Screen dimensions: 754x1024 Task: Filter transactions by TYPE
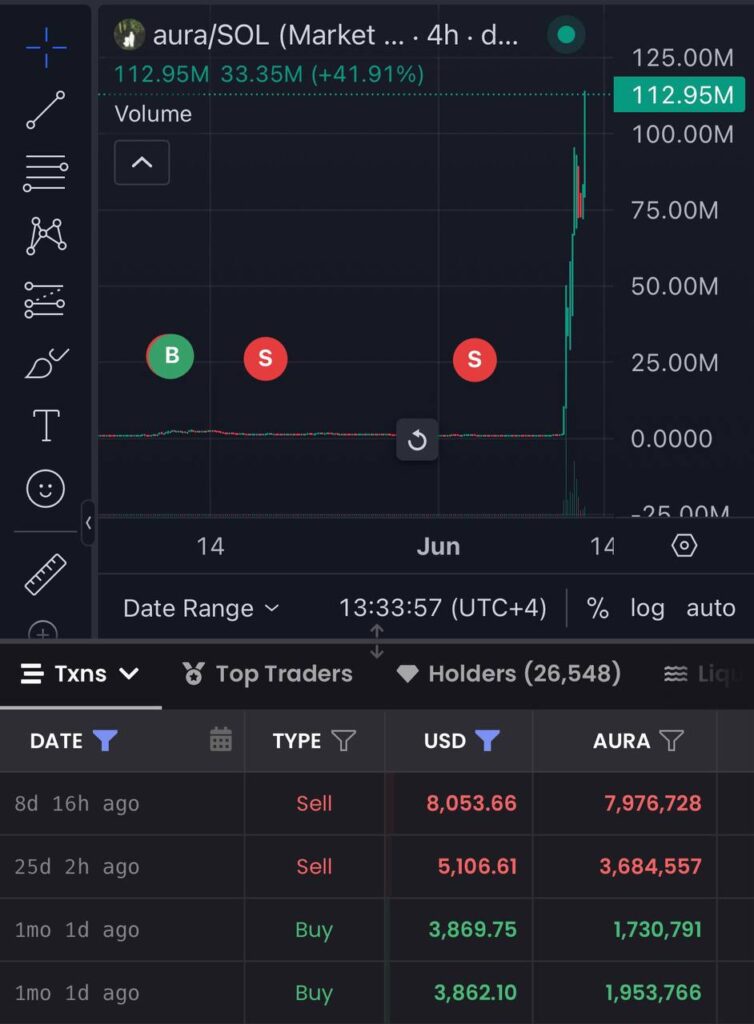point(343,740)
